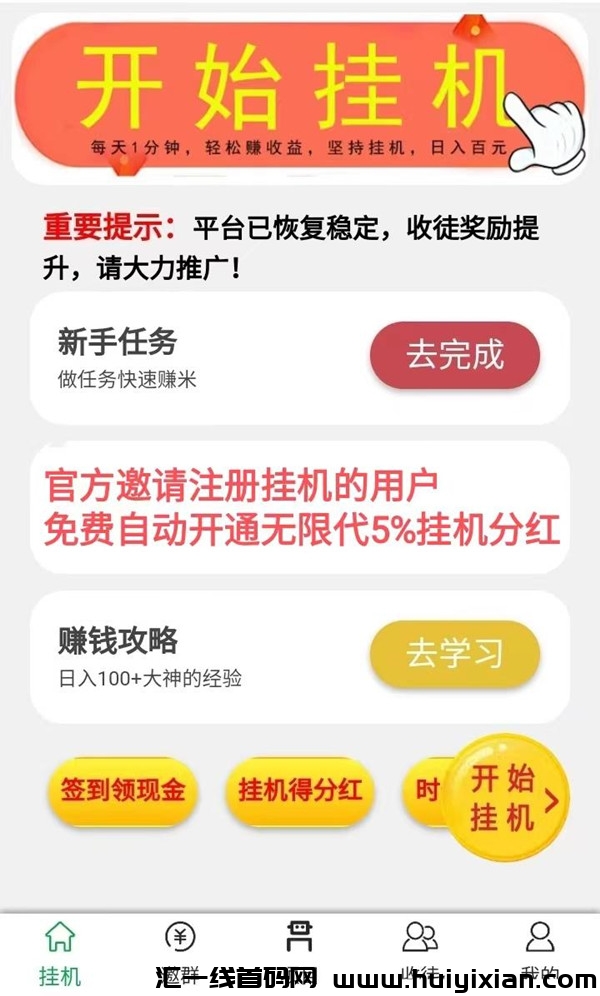600x996 pixels.
Task: Switch to the 挂机 home tab
Action: [x=60, y=951]
